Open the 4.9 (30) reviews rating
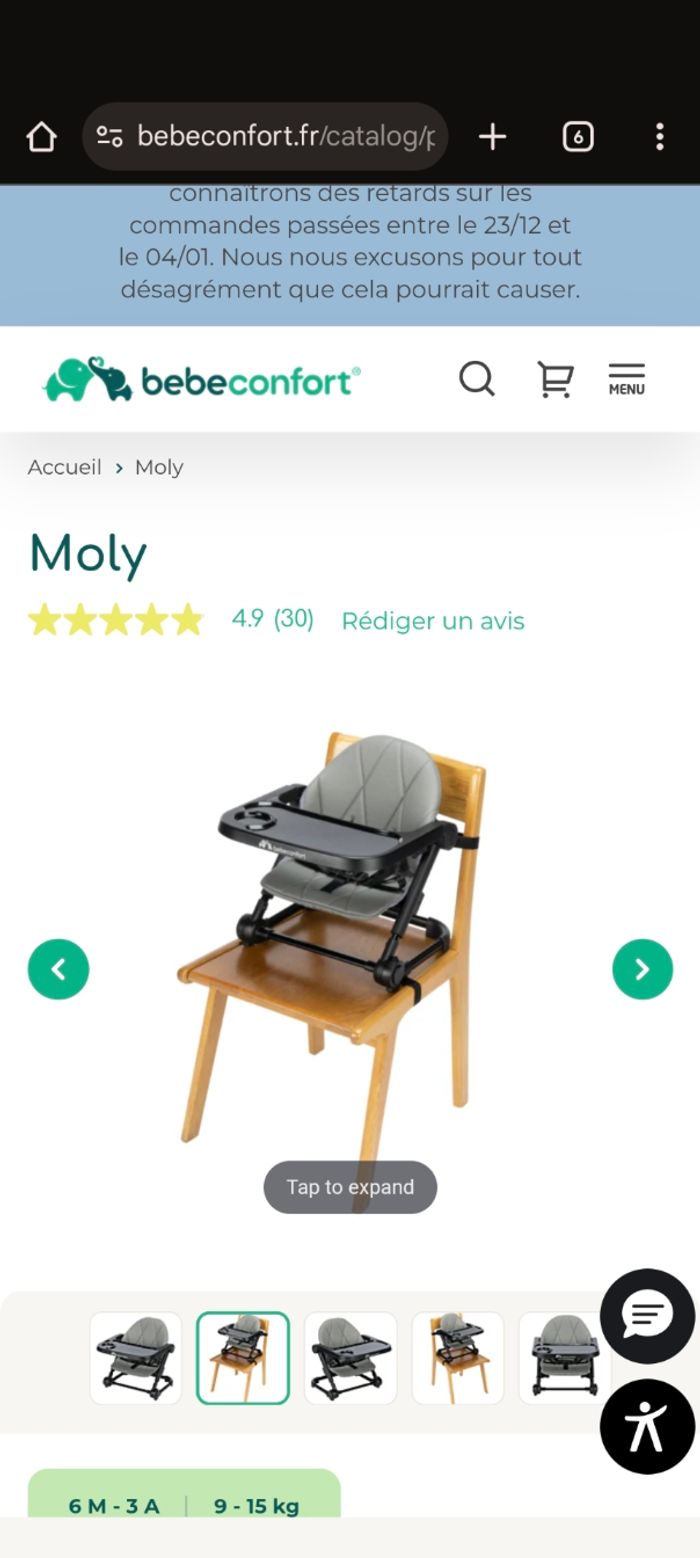Viewport: 700px width, 1558px height. [x=272, y=619]
